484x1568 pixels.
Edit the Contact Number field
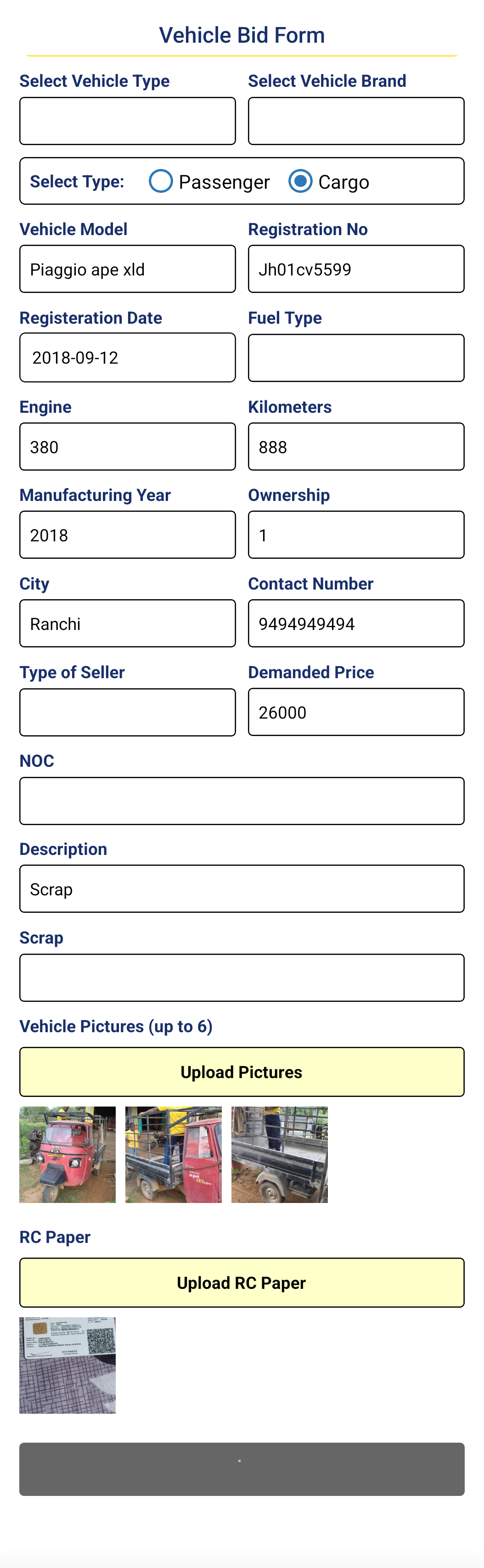pyautogui.click(x=356, y=624)
